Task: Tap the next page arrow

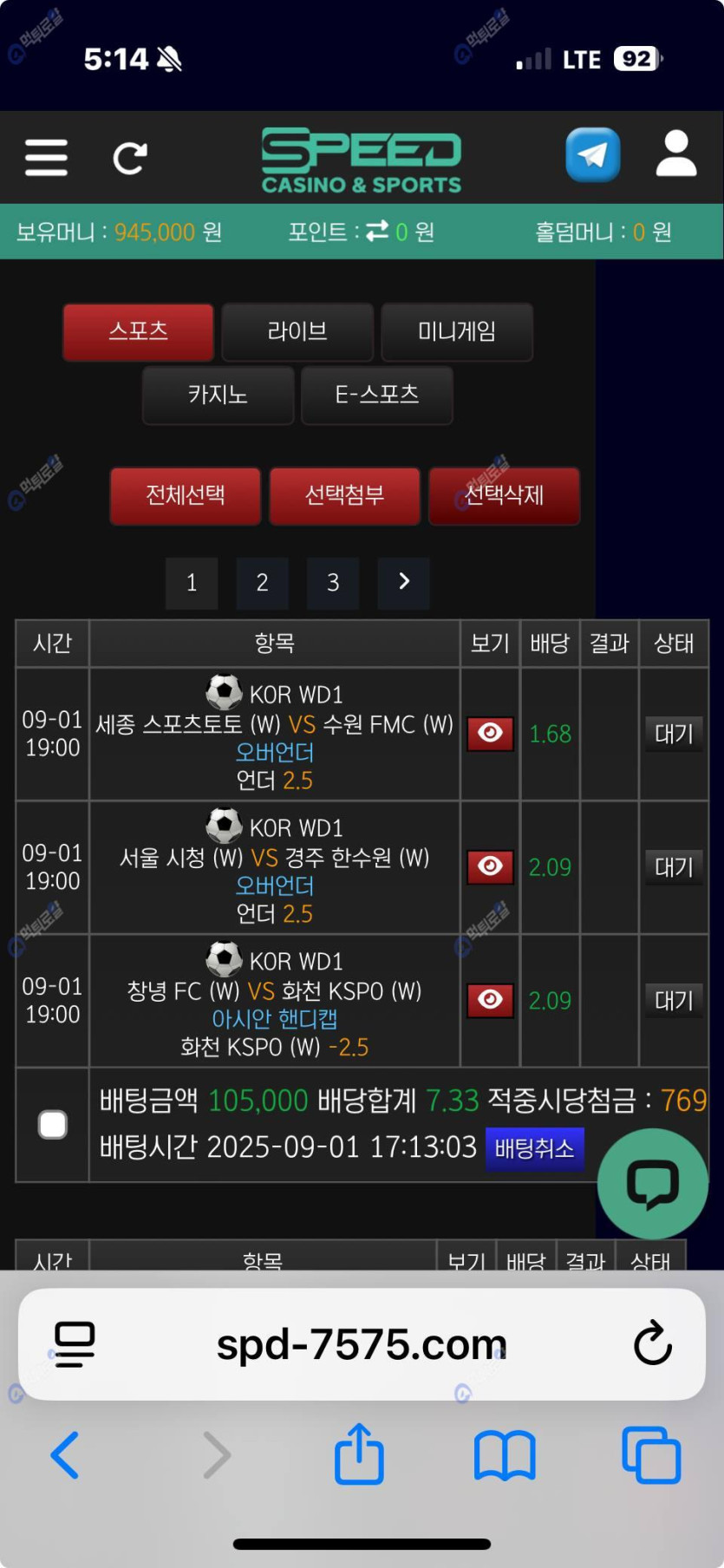Action: pyautogui.click(x=403, y=582)
